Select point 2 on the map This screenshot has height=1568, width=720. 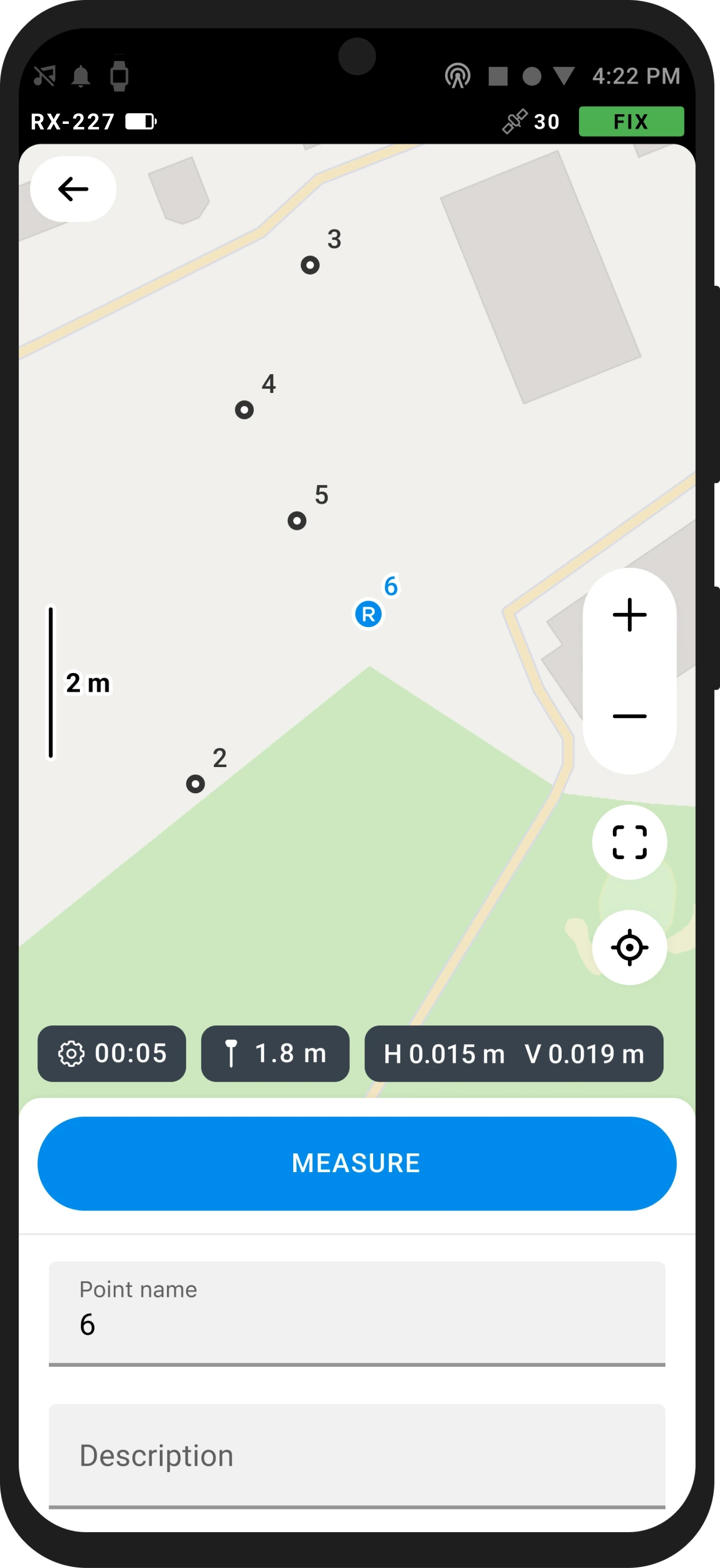point(195,783)
